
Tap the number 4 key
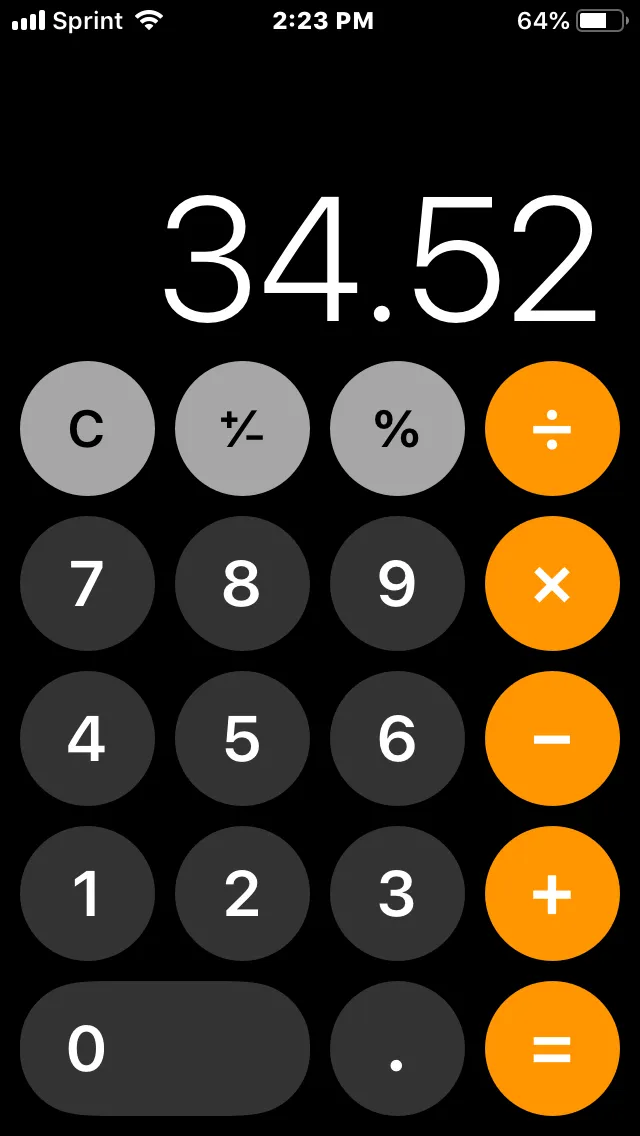(x=87, y=739)
